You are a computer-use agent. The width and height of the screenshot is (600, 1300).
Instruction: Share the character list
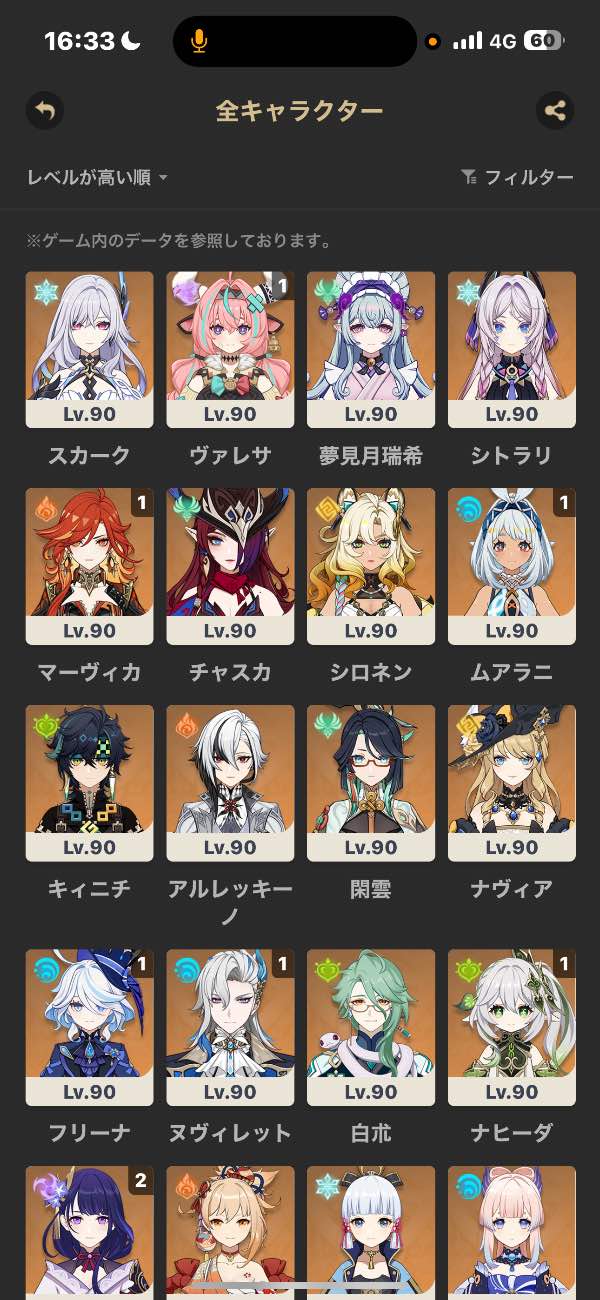tap(555, 110)
